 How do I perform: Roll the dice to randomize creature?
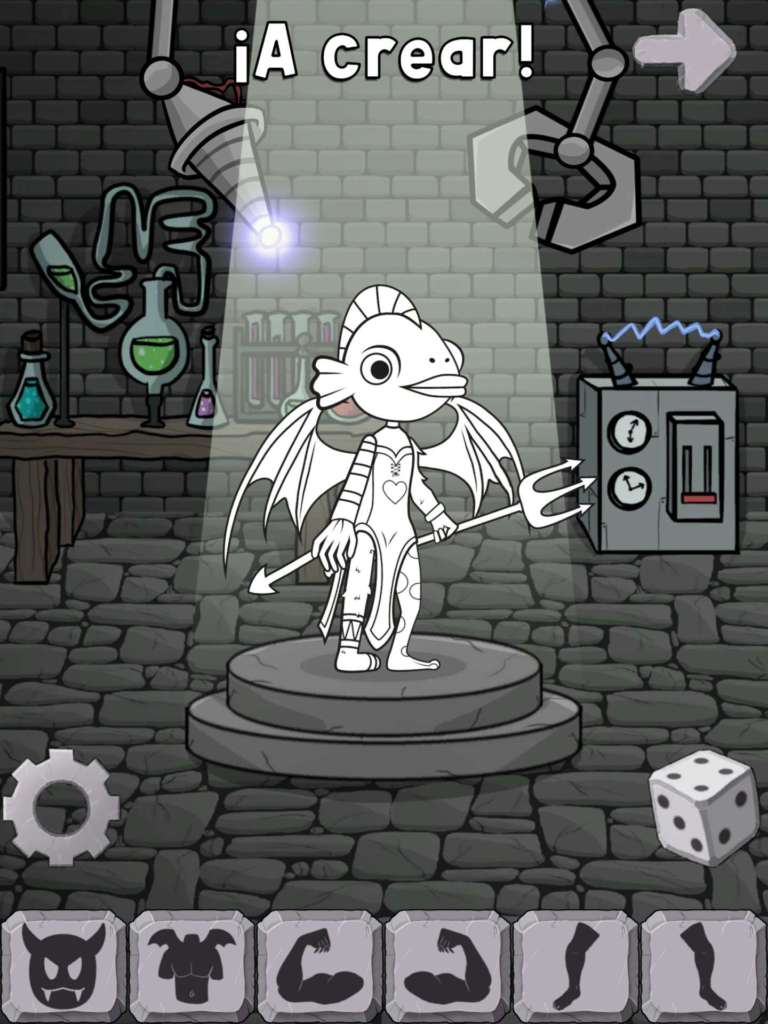tap(704, 807)
